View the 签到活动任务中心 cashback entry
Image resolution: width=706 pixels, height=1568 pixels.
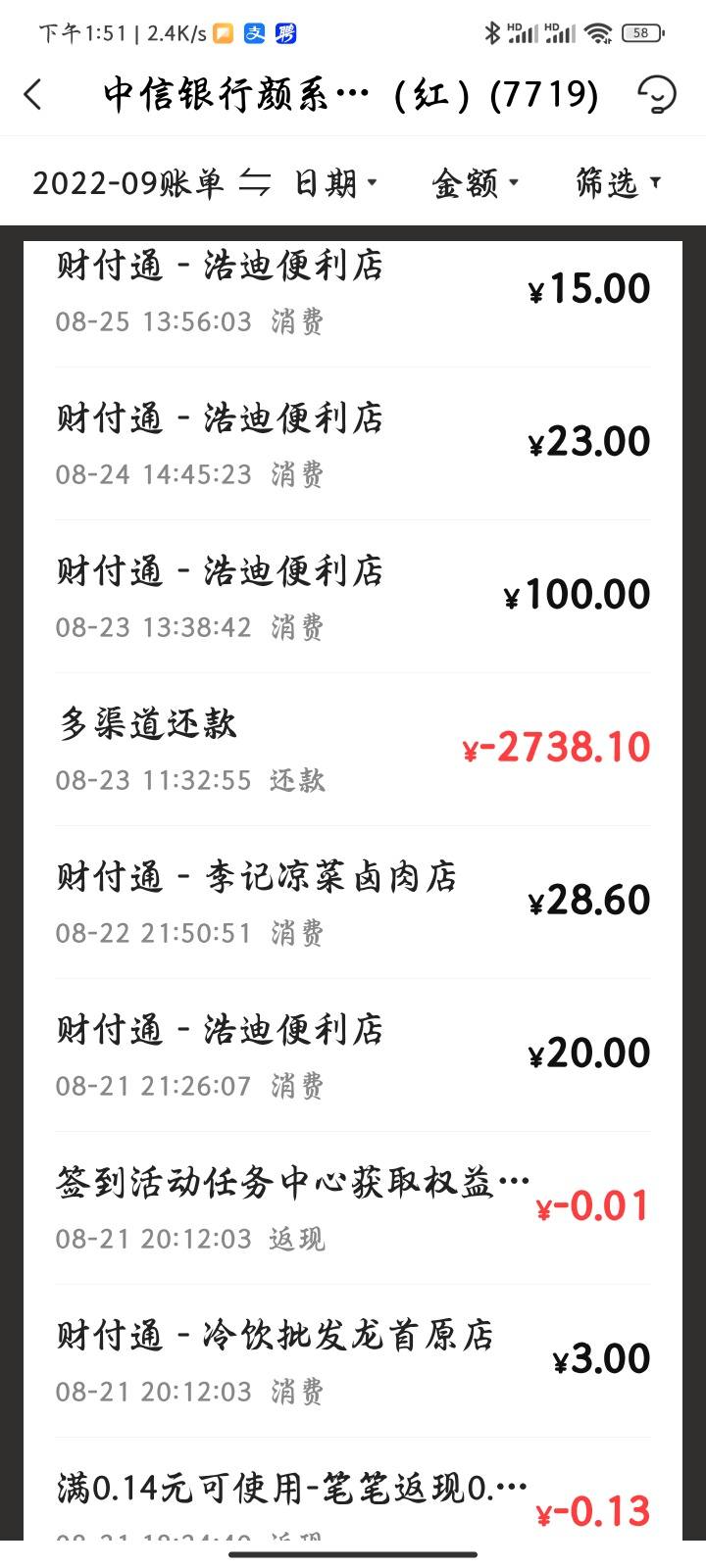(x=353, y=1208)
